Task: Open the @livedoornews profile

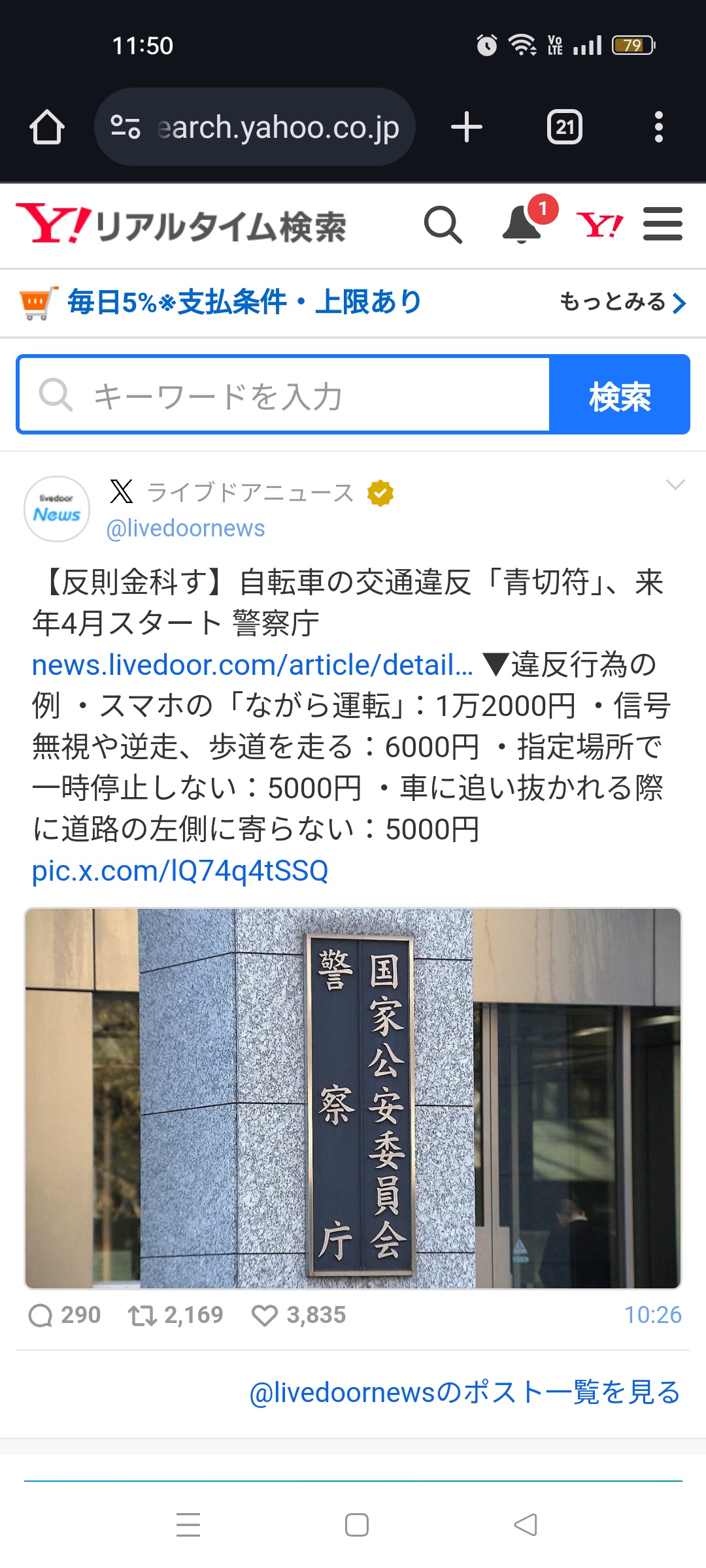Action: coord(186,528)
